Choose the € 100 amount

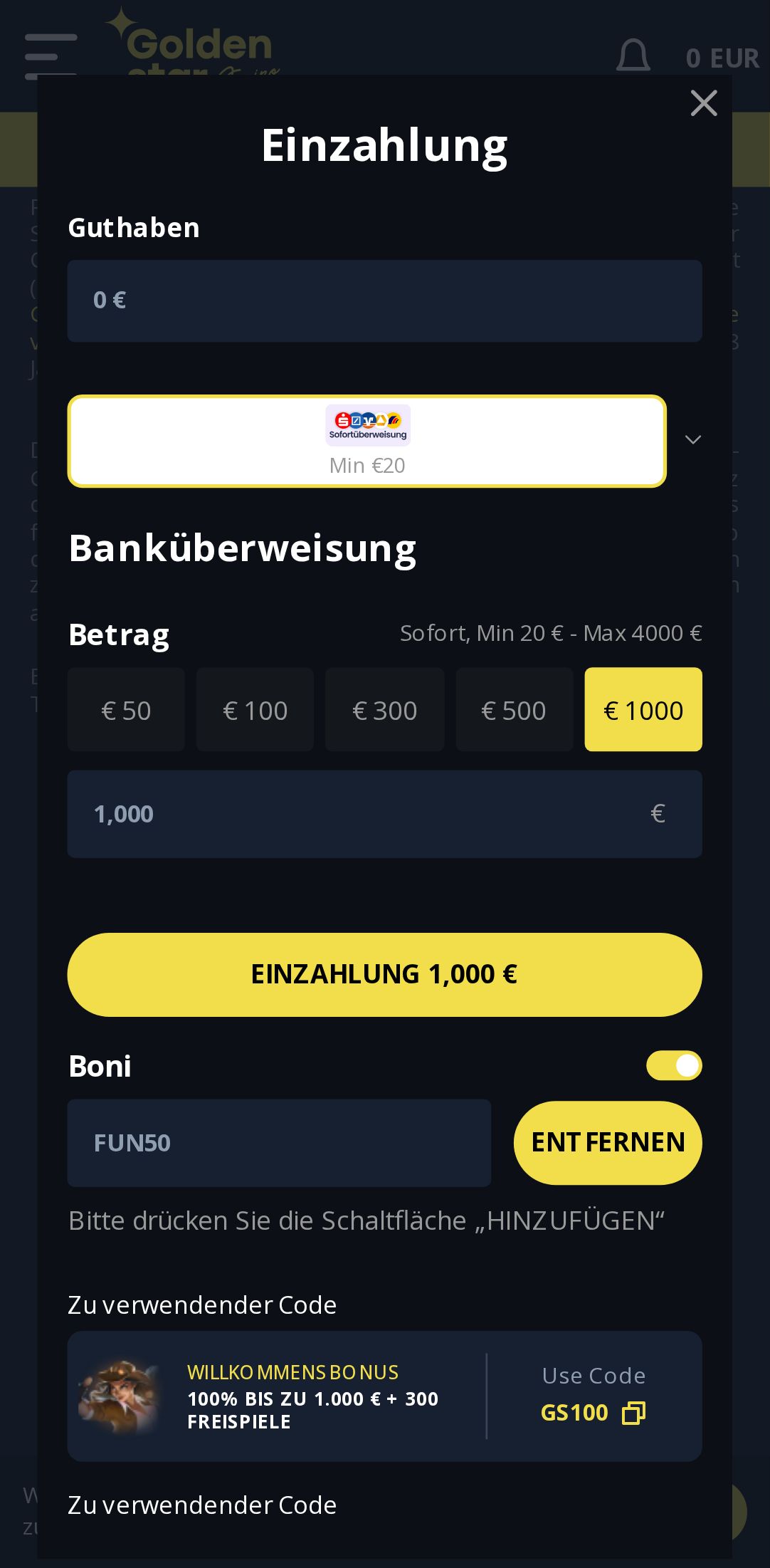(255, 710)
